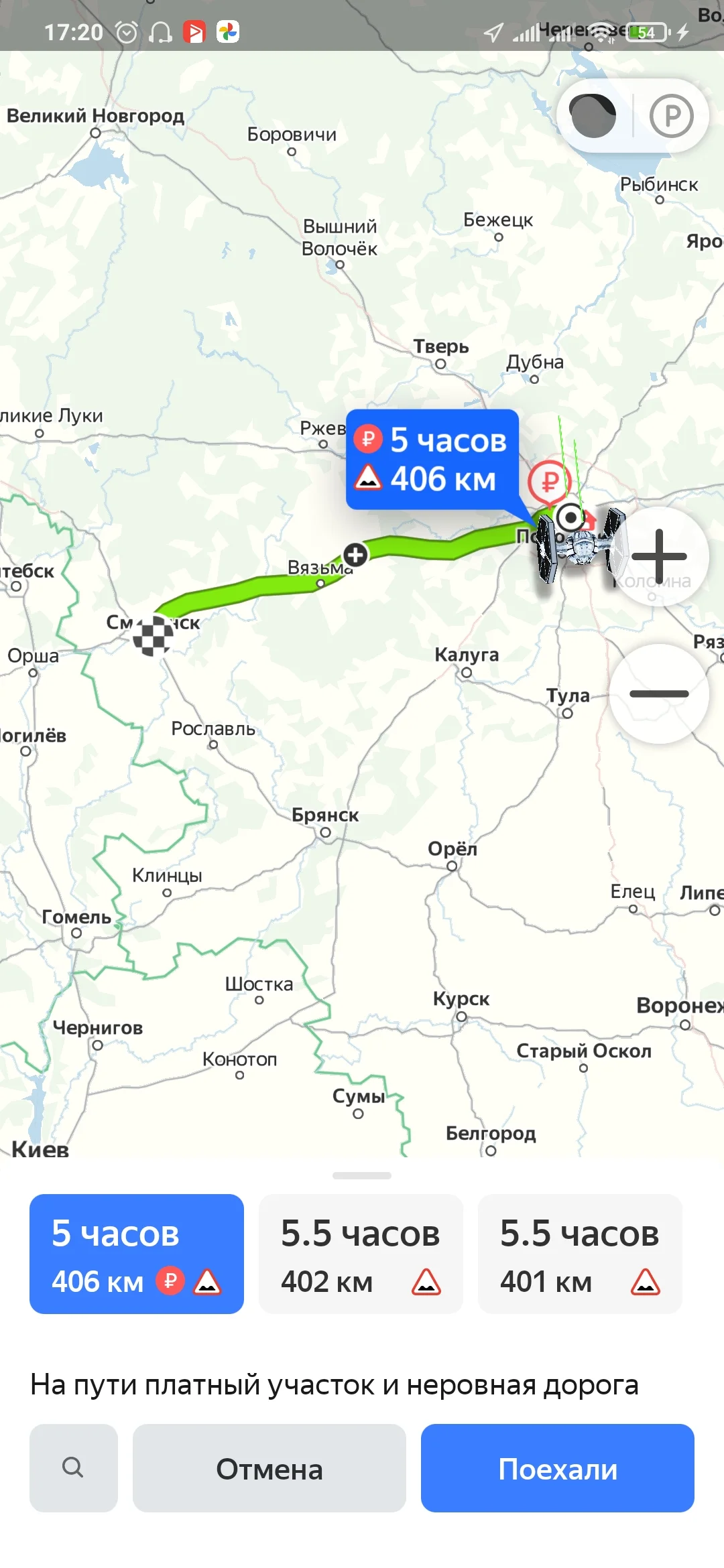Open search via the magnifier icon
724x1568 pixels.
72,1467
